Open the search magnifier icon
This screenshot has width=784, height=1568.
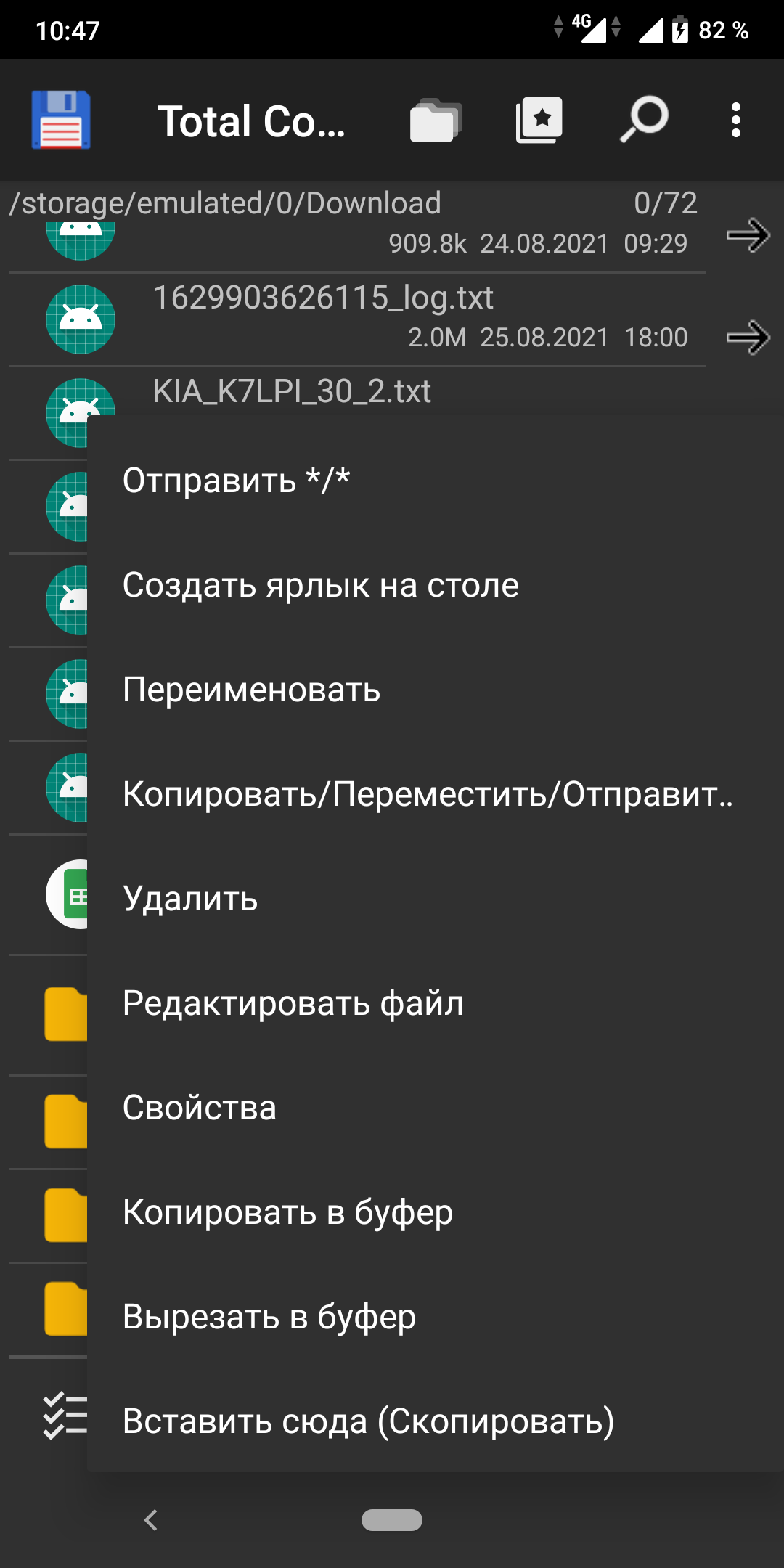point(644,120)
